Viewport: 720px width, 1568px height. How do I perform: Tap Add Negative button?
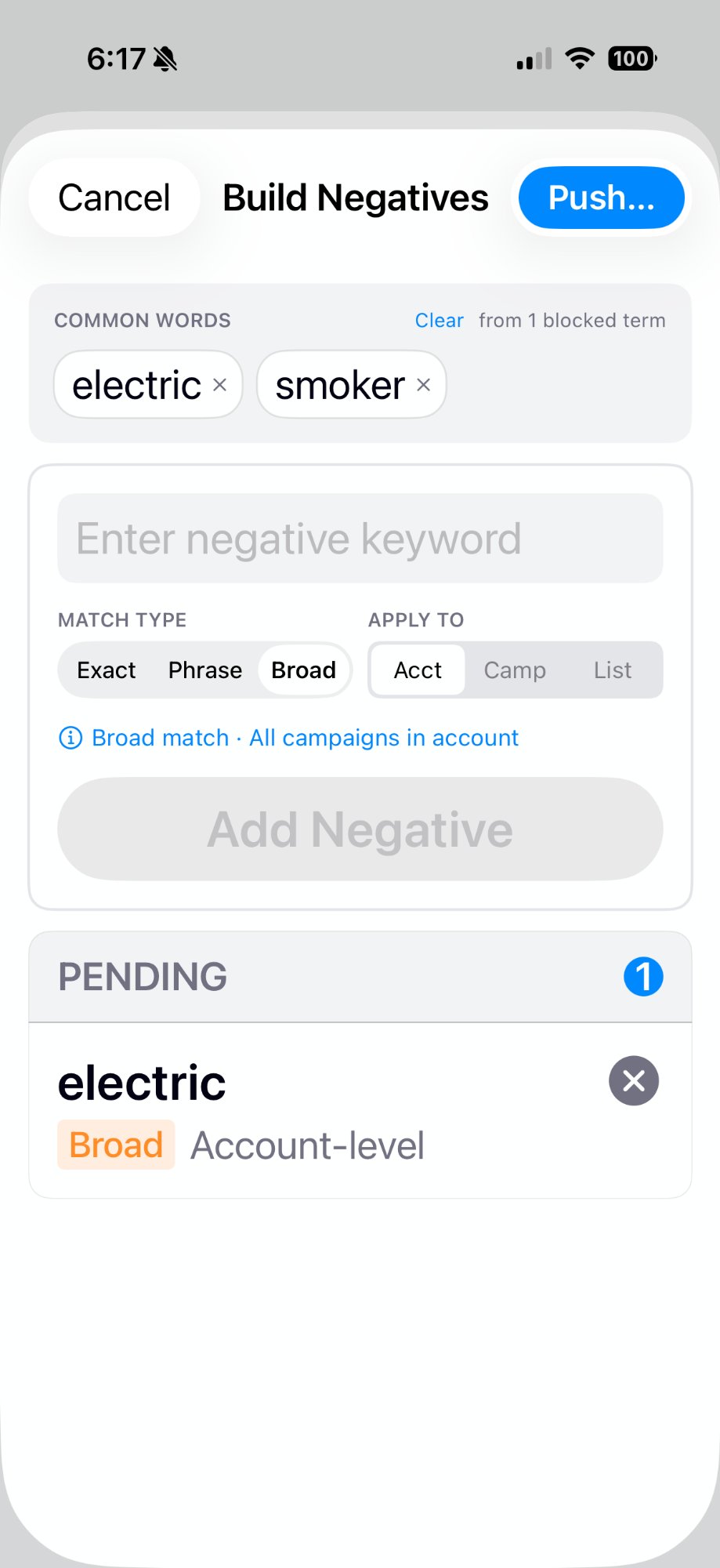(x=360, y=829)
